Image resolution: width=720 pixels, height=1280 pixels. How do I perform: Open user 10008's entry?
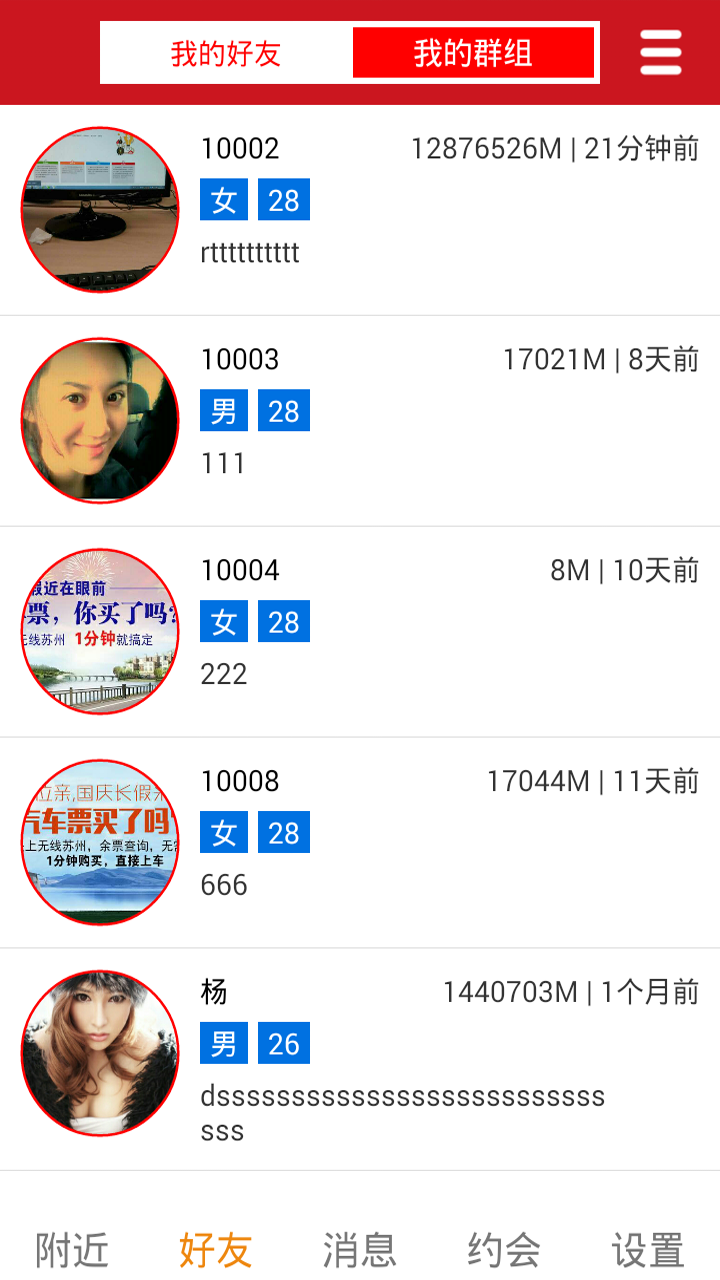(360, 843)
